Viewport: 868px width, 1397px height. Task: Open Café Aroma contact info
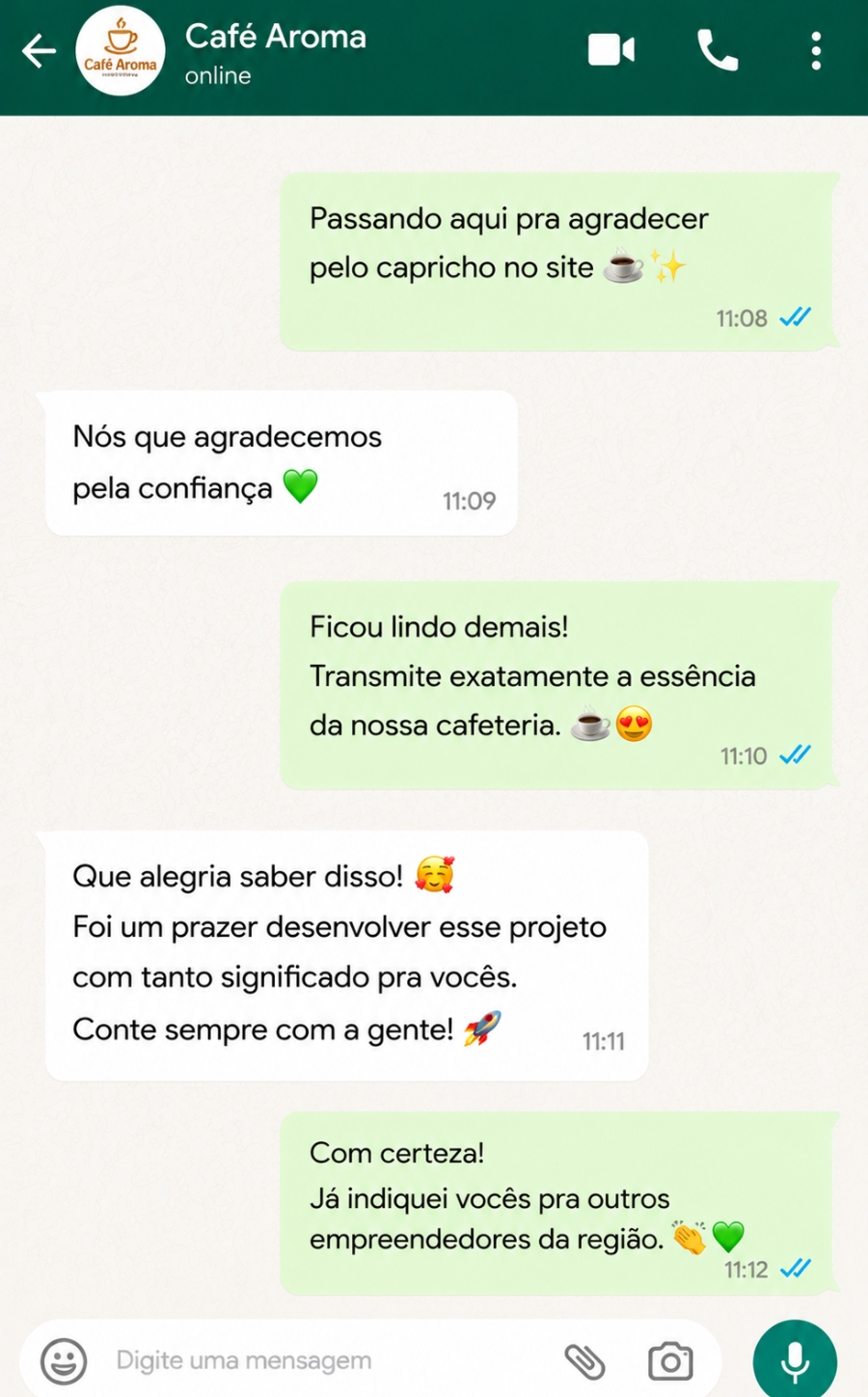[276, 53]
